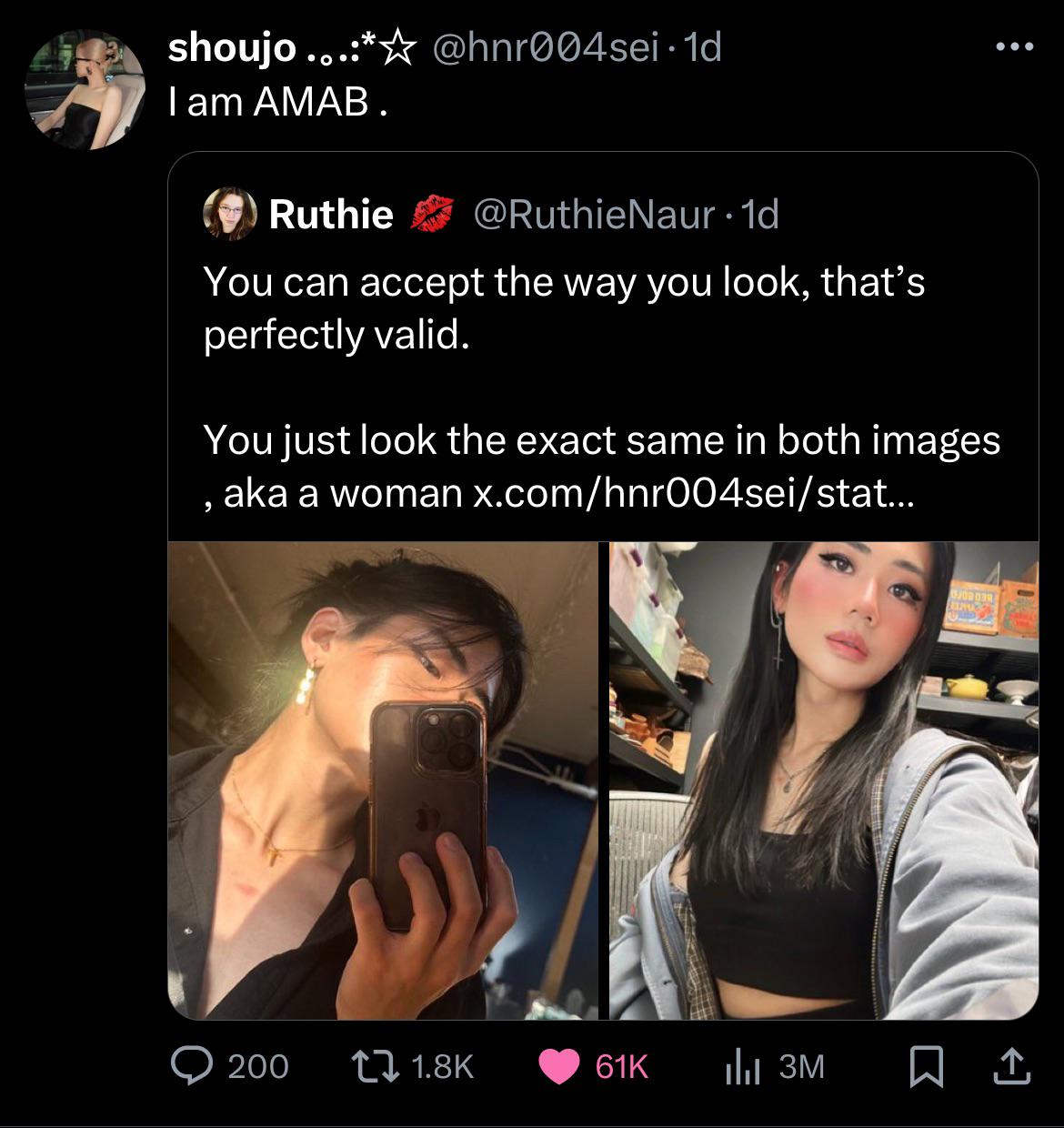Open shoujo's profile picture

click(85, 90)
